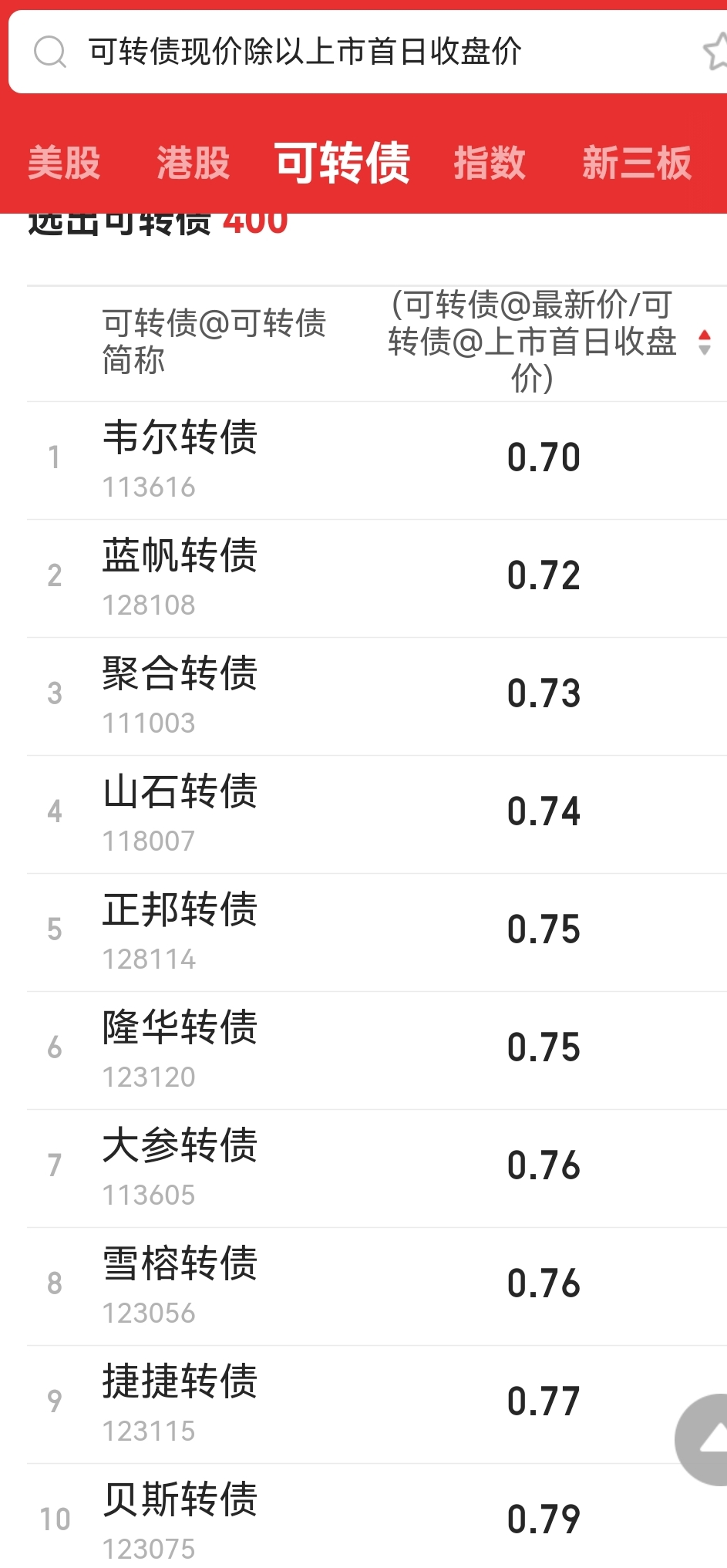
Task: Open 隆华转债 123120 details
Action: 180,1049
